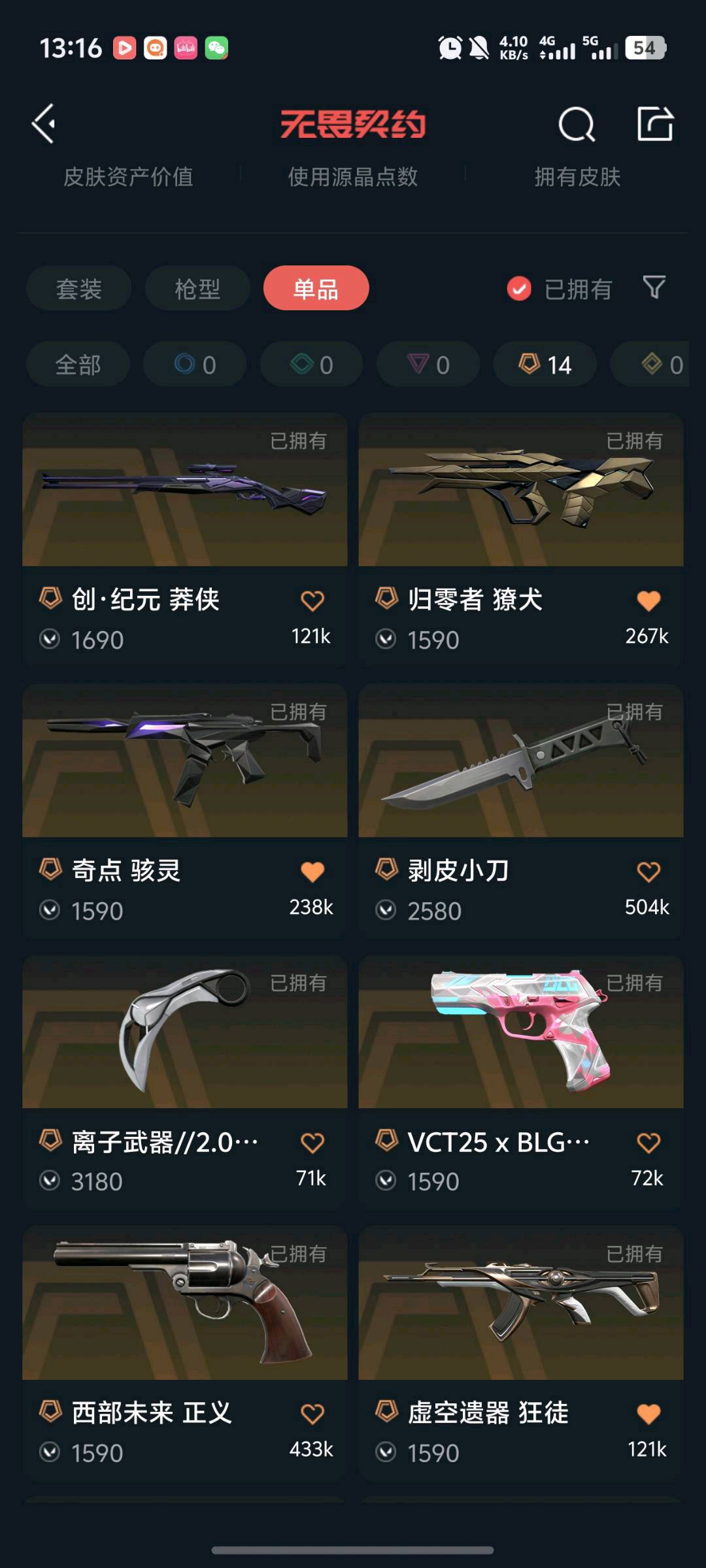Open the search icon in the header

coord(577,123)
